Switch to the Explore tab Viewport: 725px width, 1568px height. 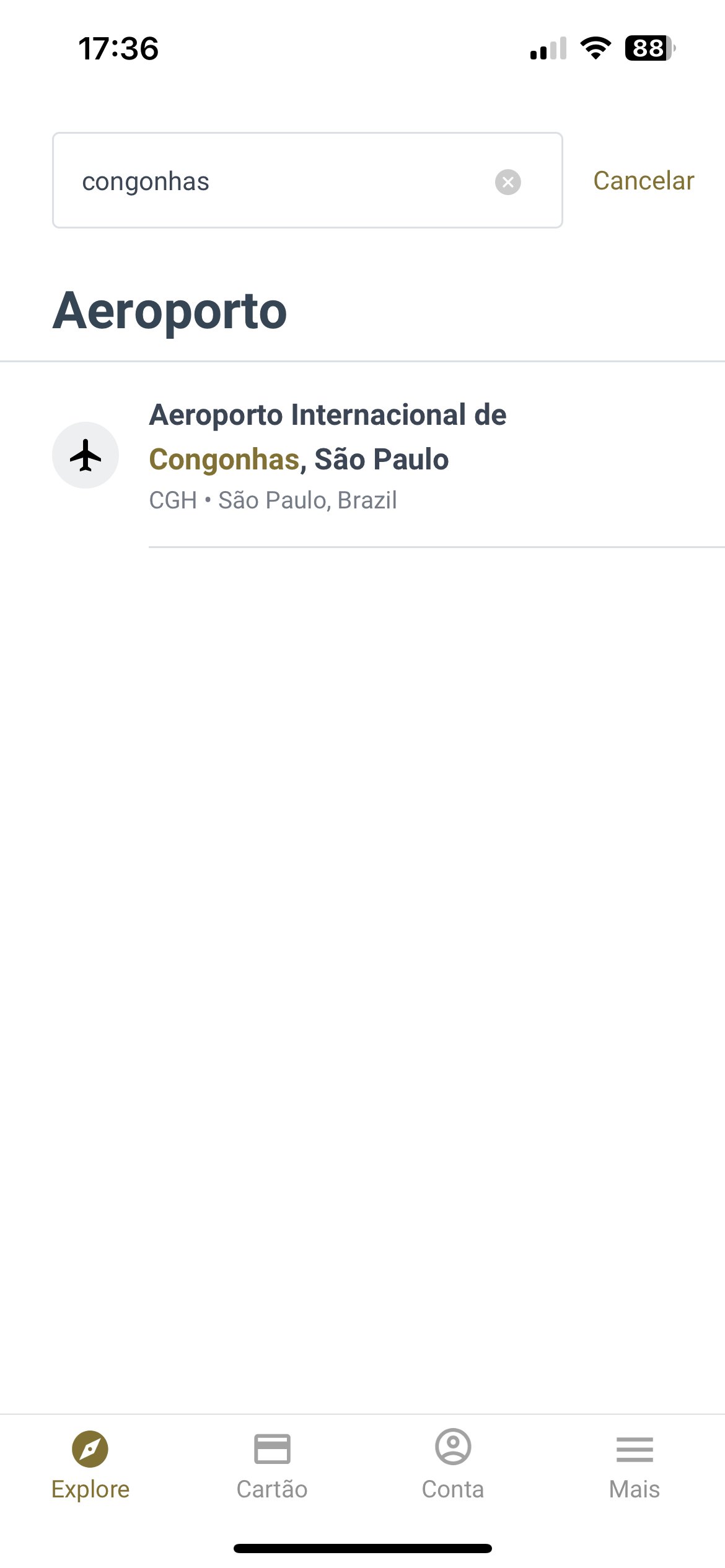(x=90, y=1465)
